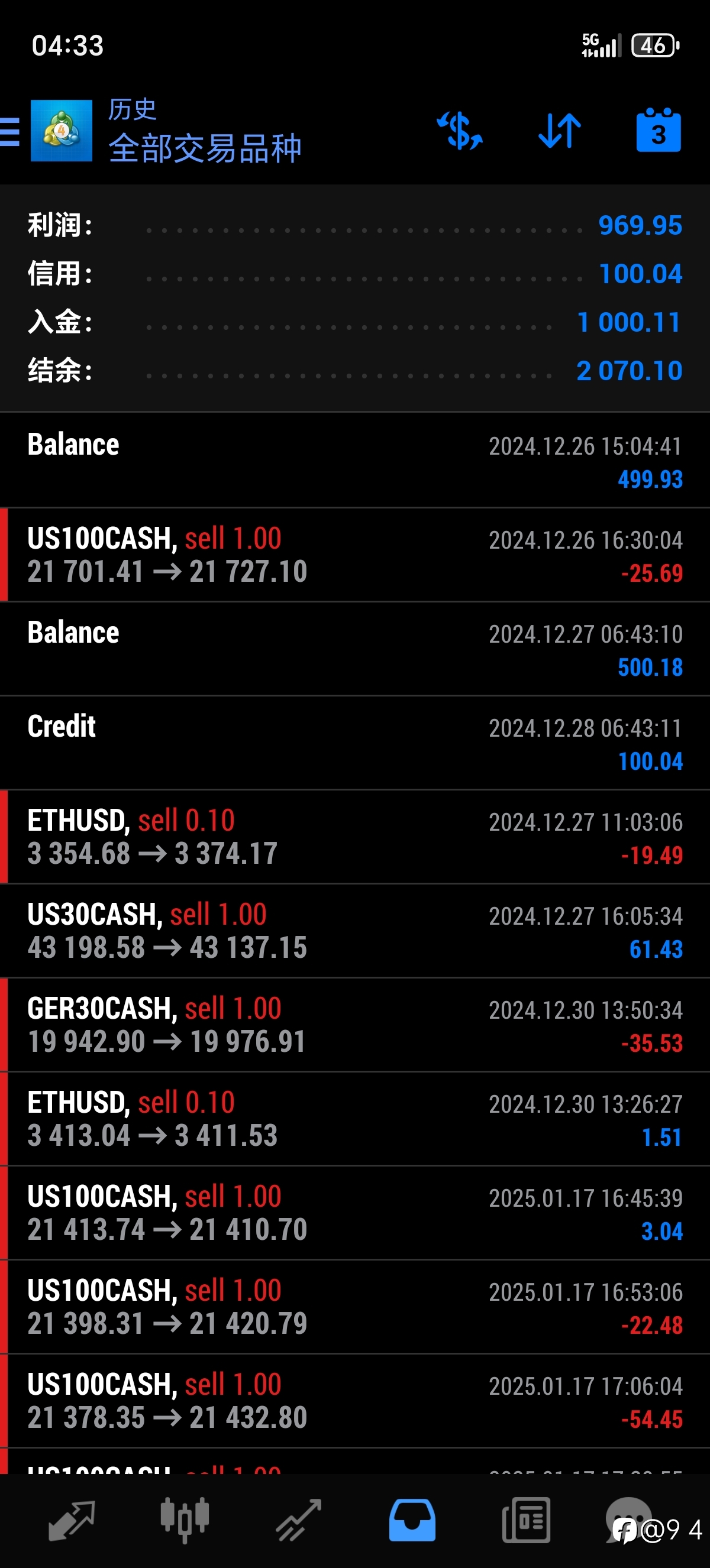Viewport: 710px width, 1568px height.
Task: Open the GER30CASH sell 1.00 trade
Action: coord(355,1025)
